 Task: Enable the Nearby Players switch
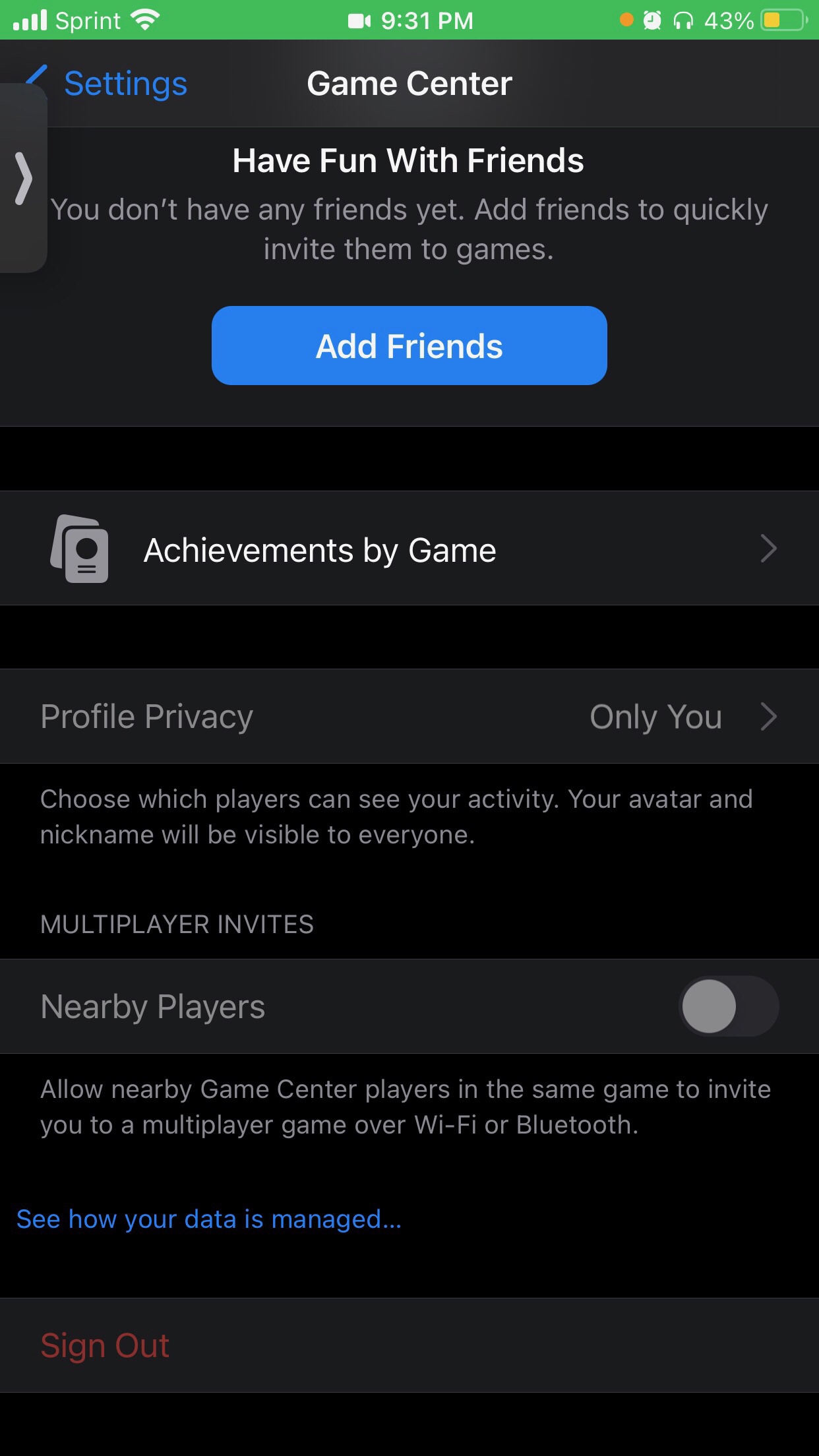click(x=728, y=1006)
